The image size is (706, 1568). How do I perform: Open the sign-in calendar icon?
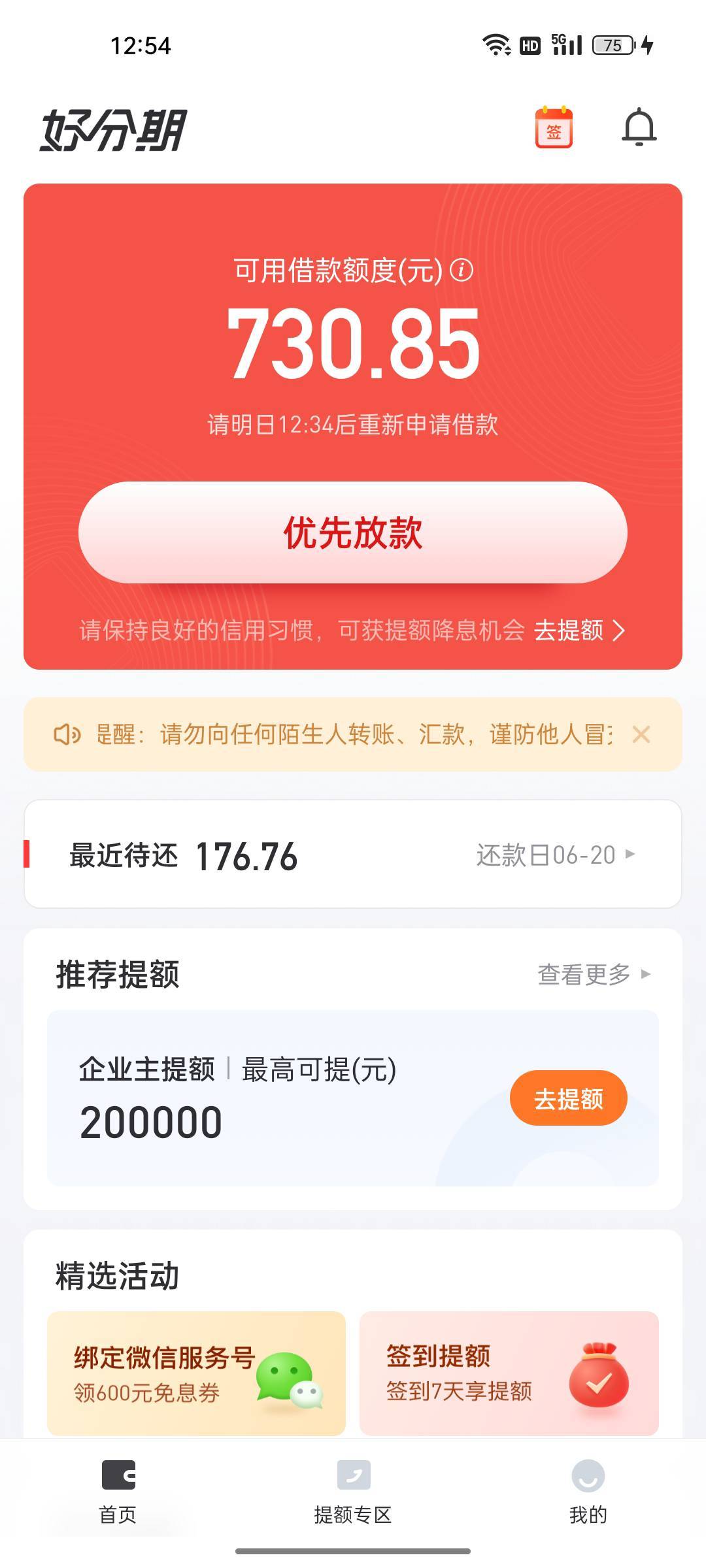point(554,128)
